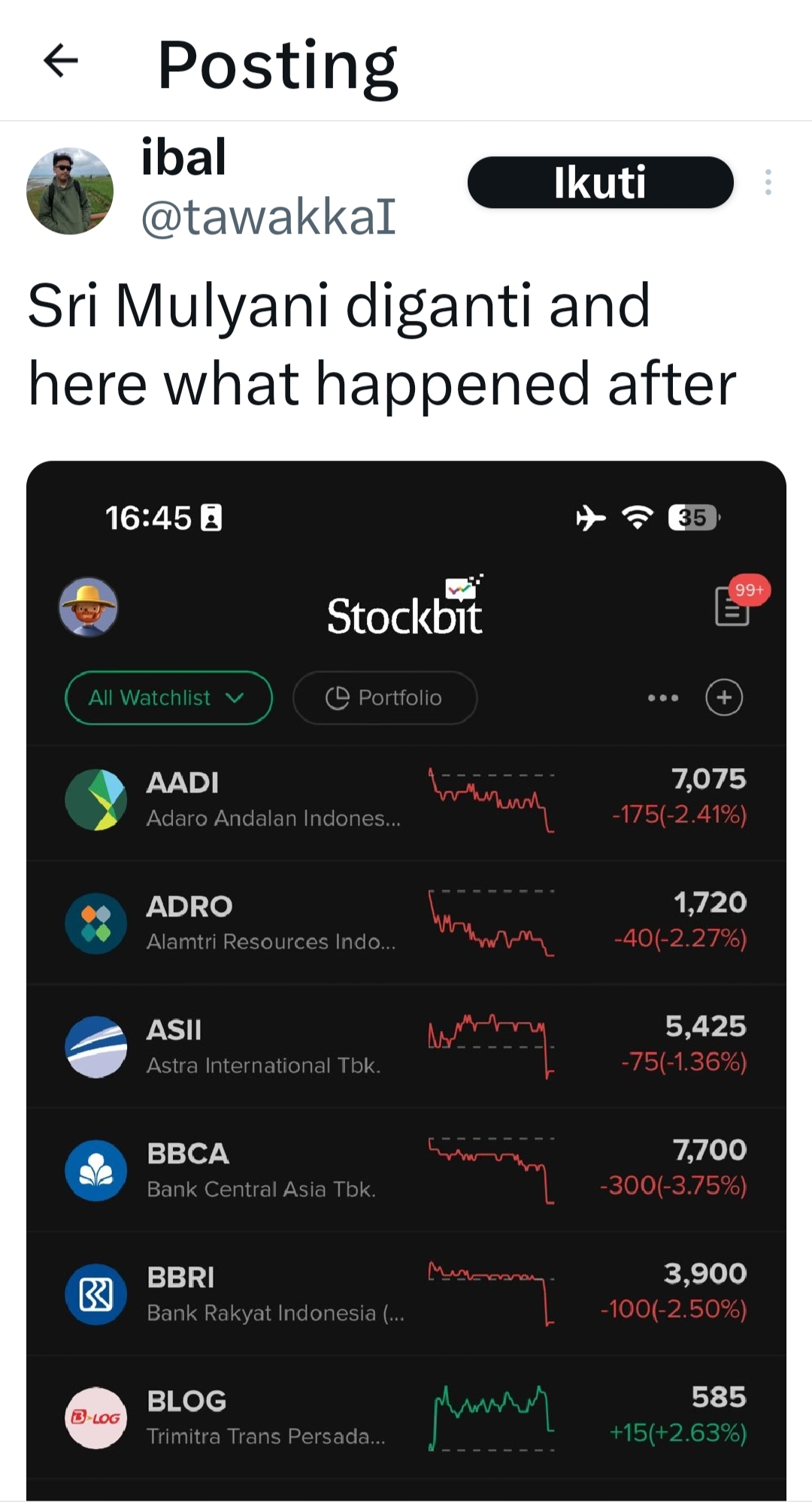812x1512 pixels.
Task: Open the post's overflow menu
Action: pos(768,183)
